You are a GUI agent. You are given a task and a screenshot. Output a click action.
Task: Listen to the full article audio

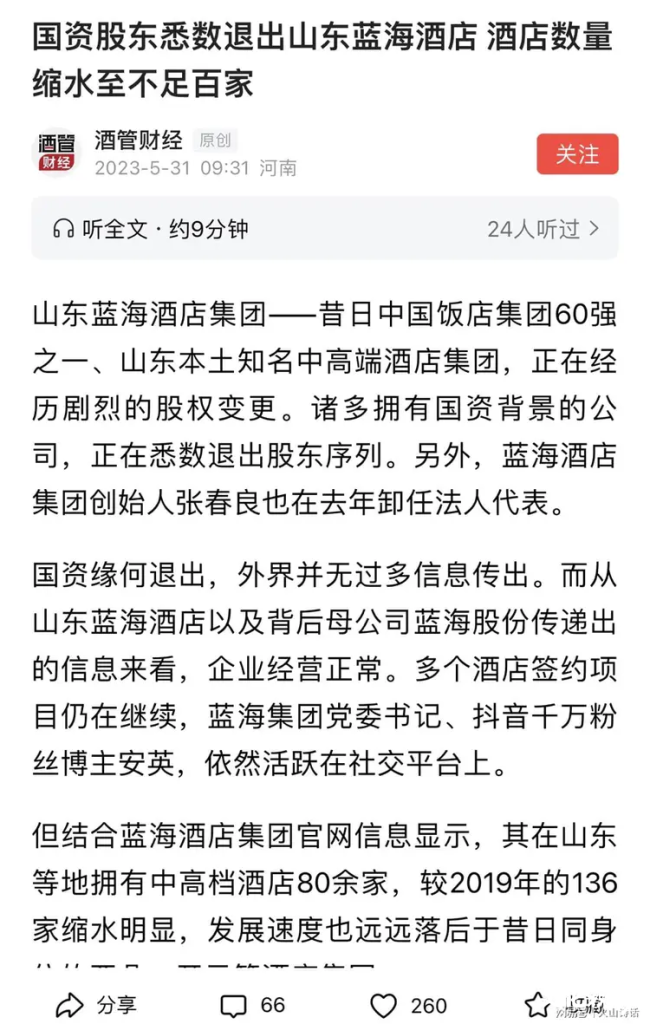click(151, 229)
